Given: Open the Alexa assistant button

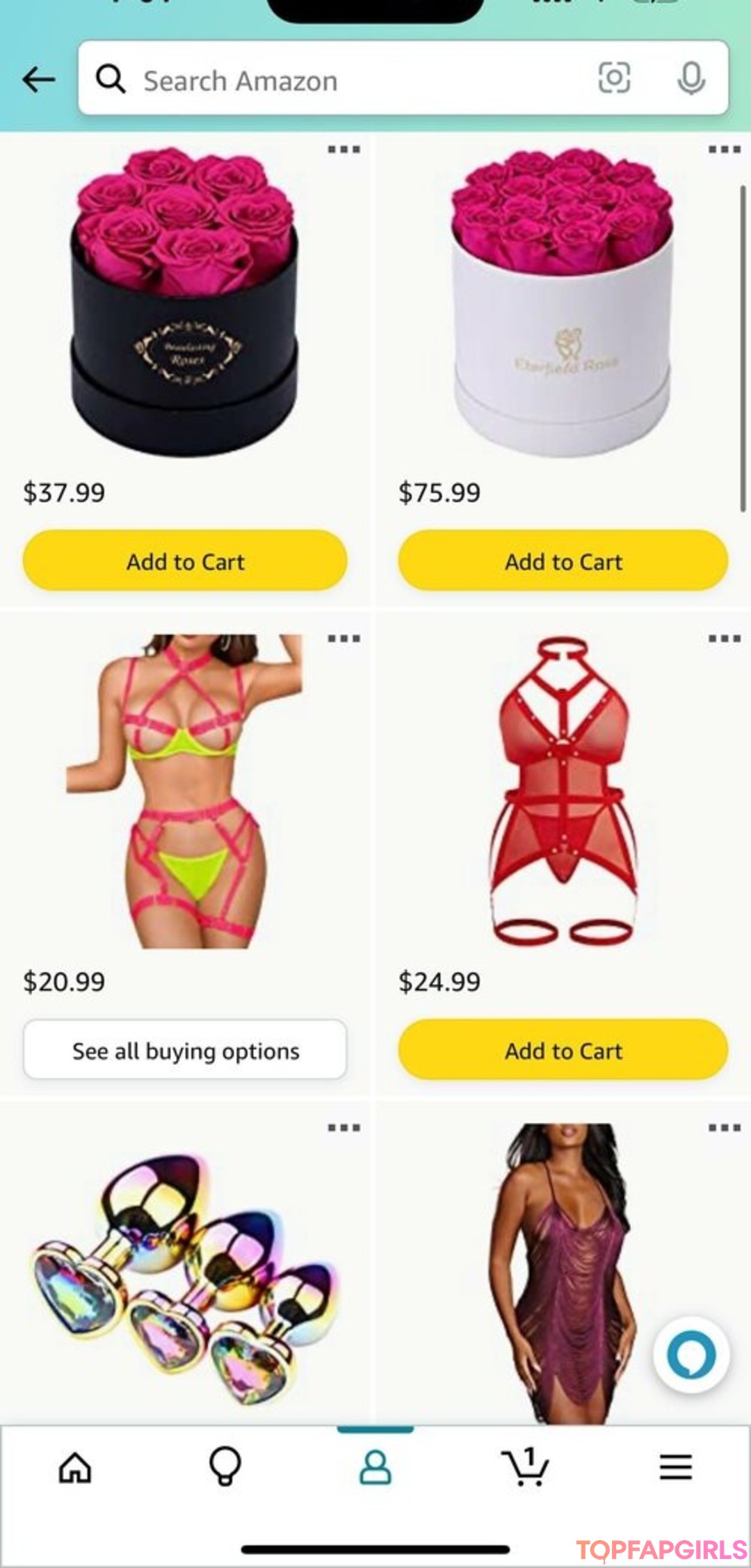Looking at the screenshot, I should [x=691, y=1355].
